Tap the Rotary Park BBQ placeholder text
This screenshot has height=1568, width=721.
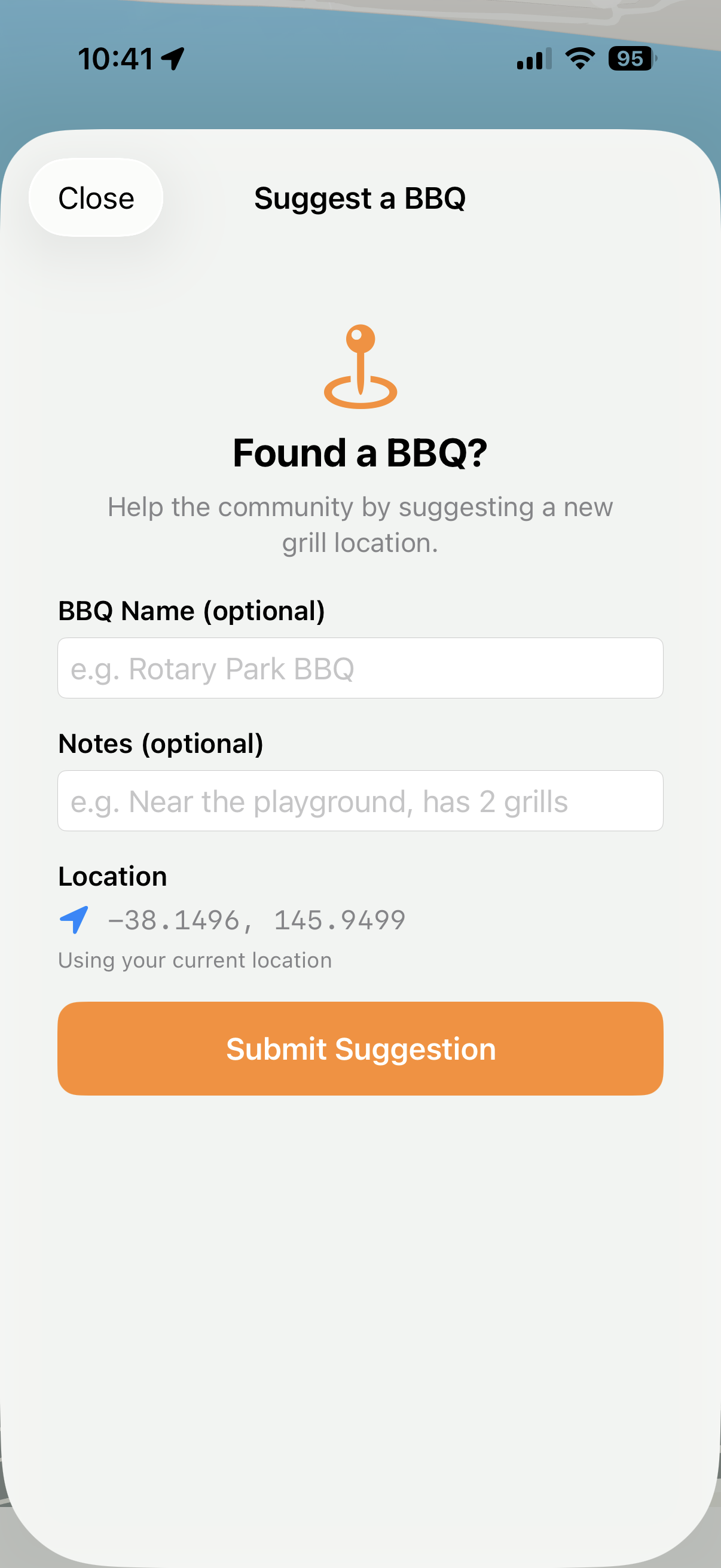[x=211, y=668]
